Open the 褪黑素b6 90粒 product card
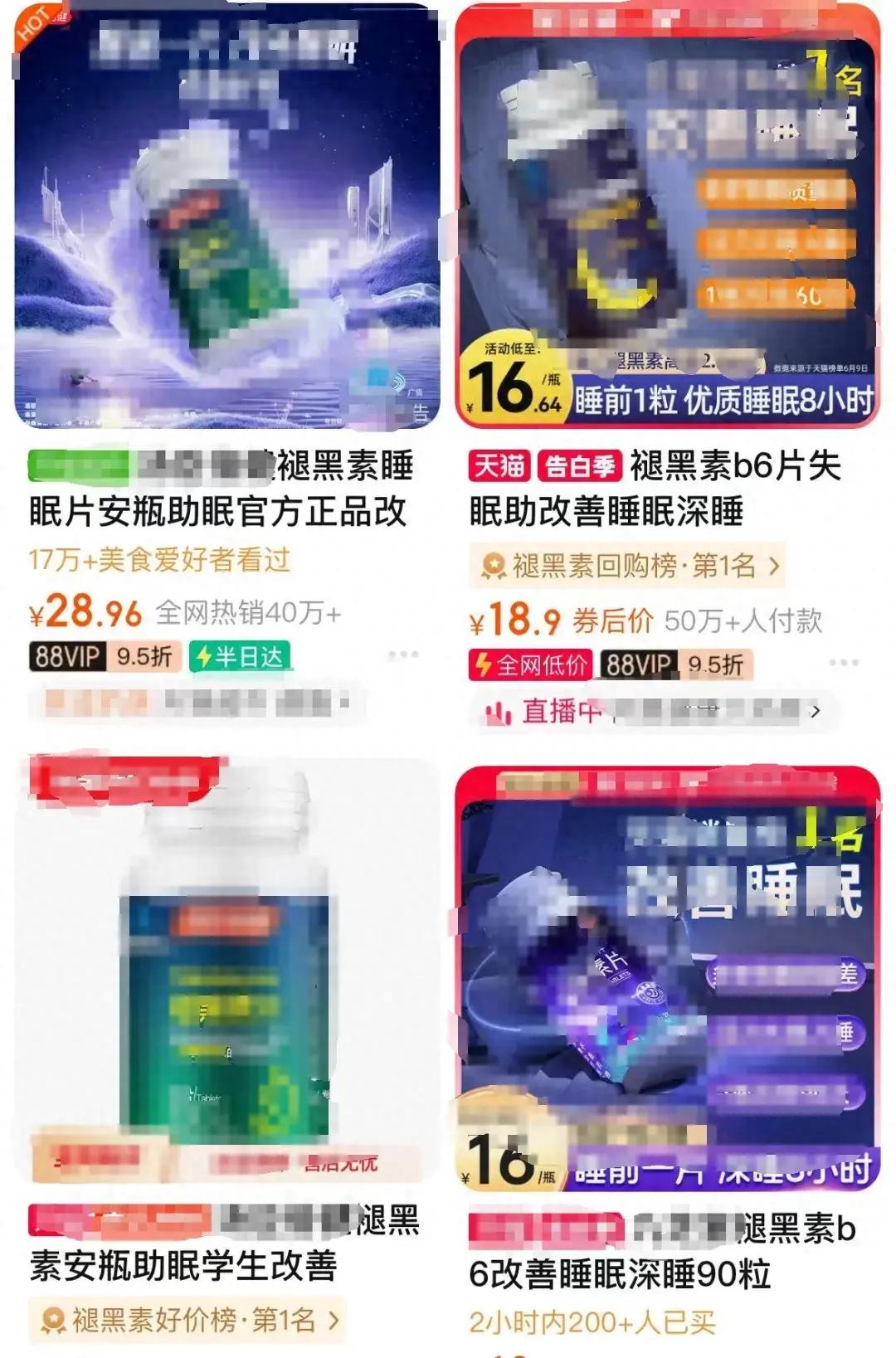This screenshot has width=896, height=1358. point(667,979)
